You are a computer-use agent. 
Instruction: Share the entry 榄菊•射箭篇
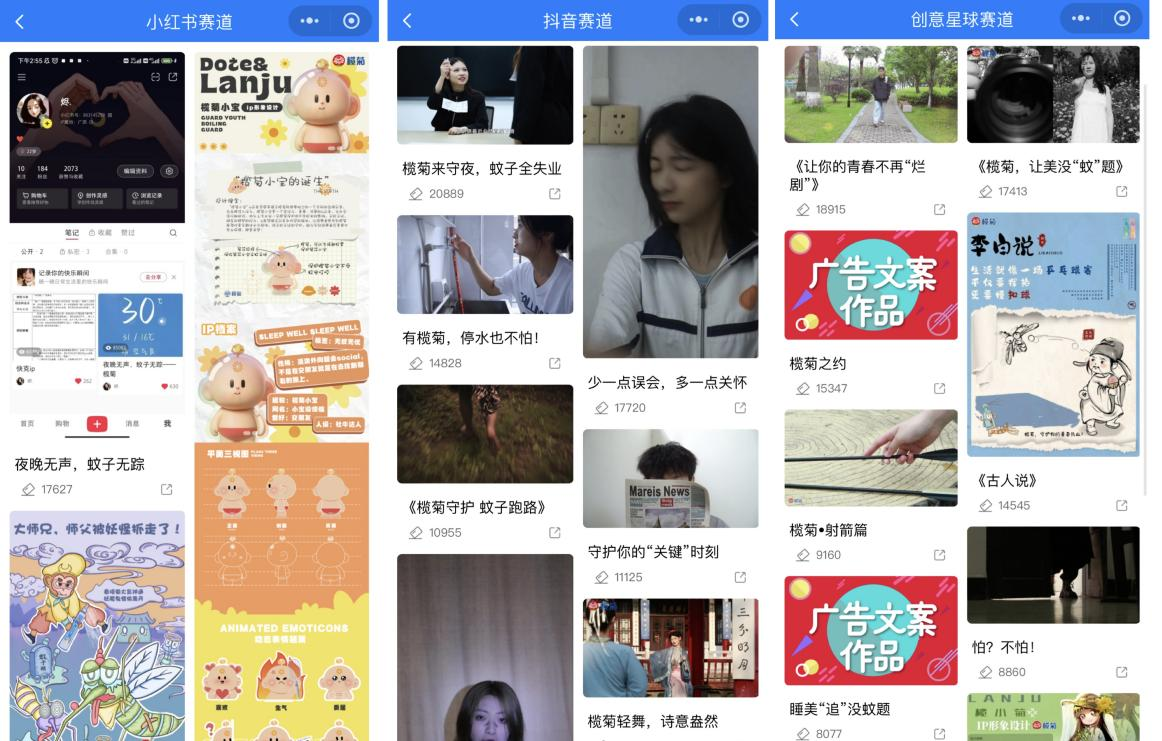[939, 555]
